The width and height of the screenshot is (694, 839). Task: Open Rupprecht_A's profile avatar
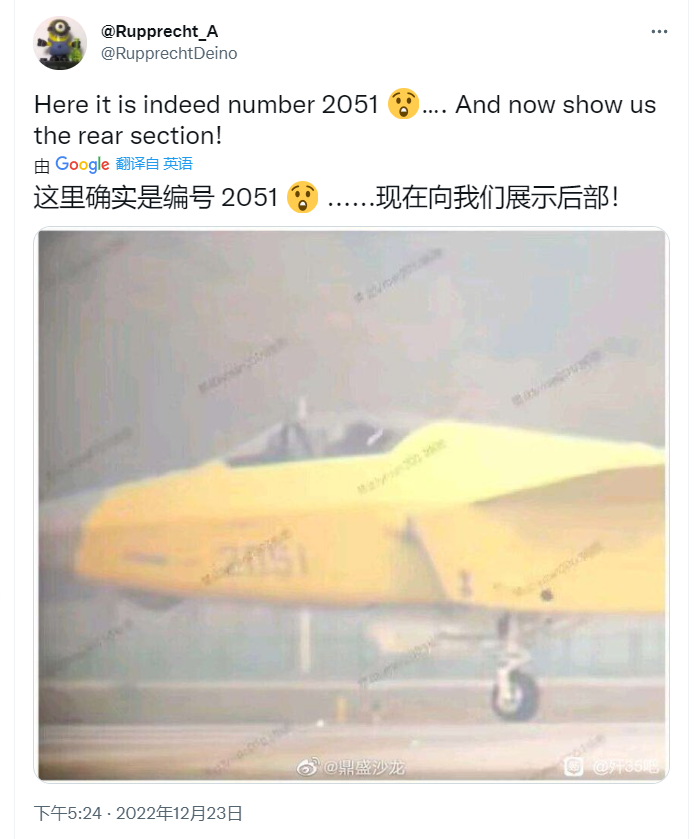pyautogui.click(x=60, y=42)
